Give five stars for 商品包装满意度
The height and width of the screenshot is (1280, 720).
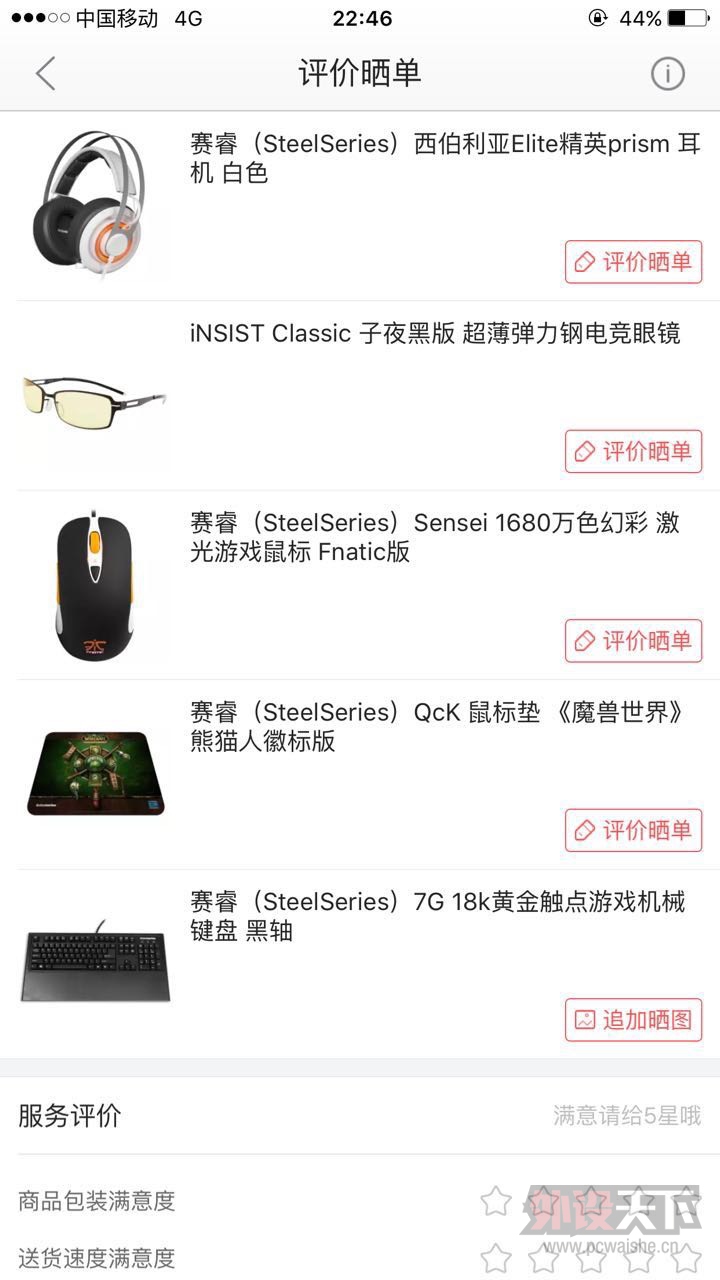685,1200
